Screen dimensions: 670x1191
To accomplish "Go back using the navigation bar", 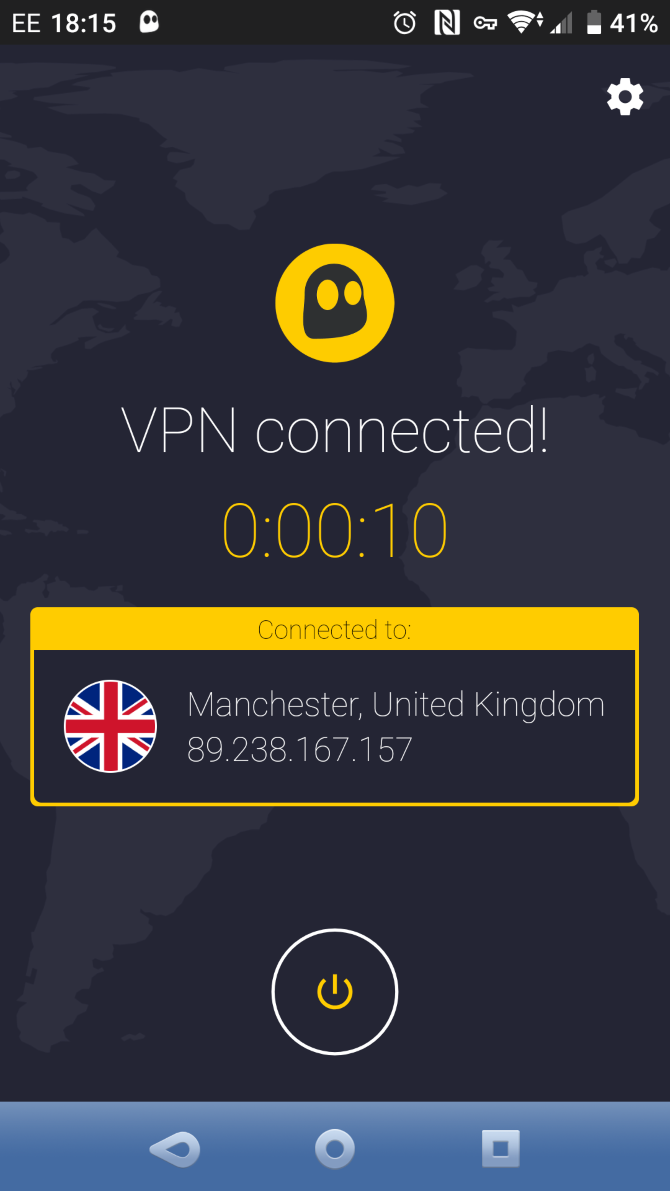I will click(x=175, y=1148).
